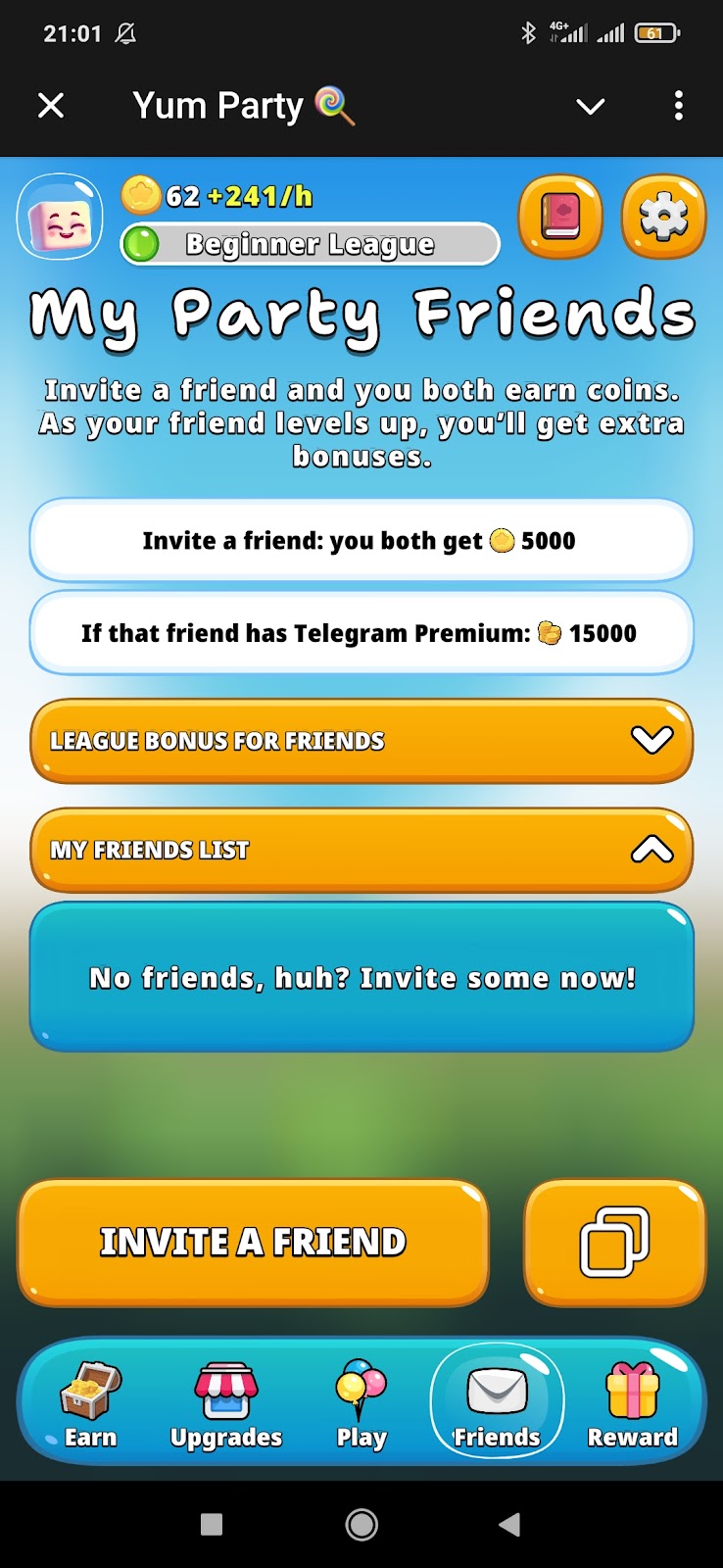Select the Friends tab
This screenshot has height=1568, width=723.
point(497,1405)
